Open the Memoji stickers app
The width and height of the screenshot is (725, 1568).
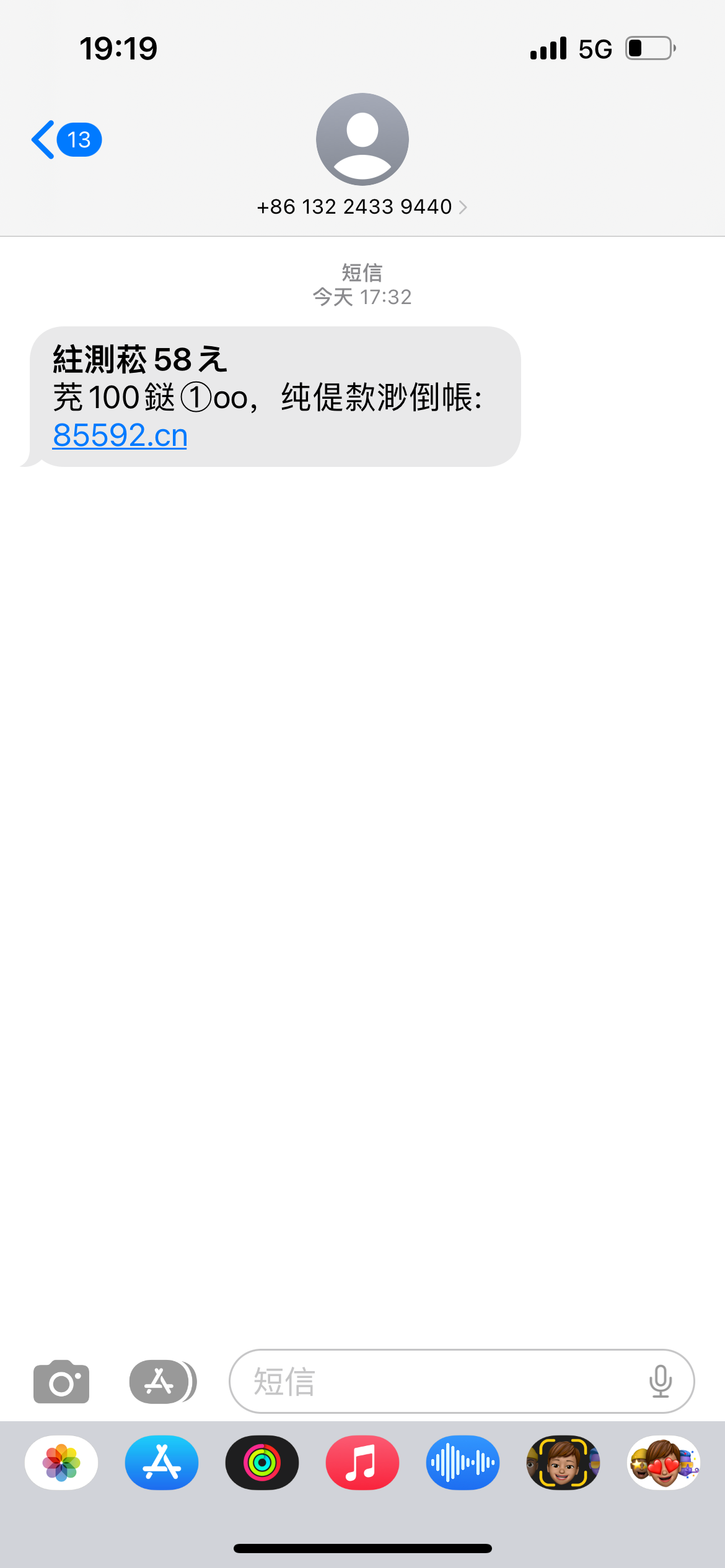tap(663, 1463)
